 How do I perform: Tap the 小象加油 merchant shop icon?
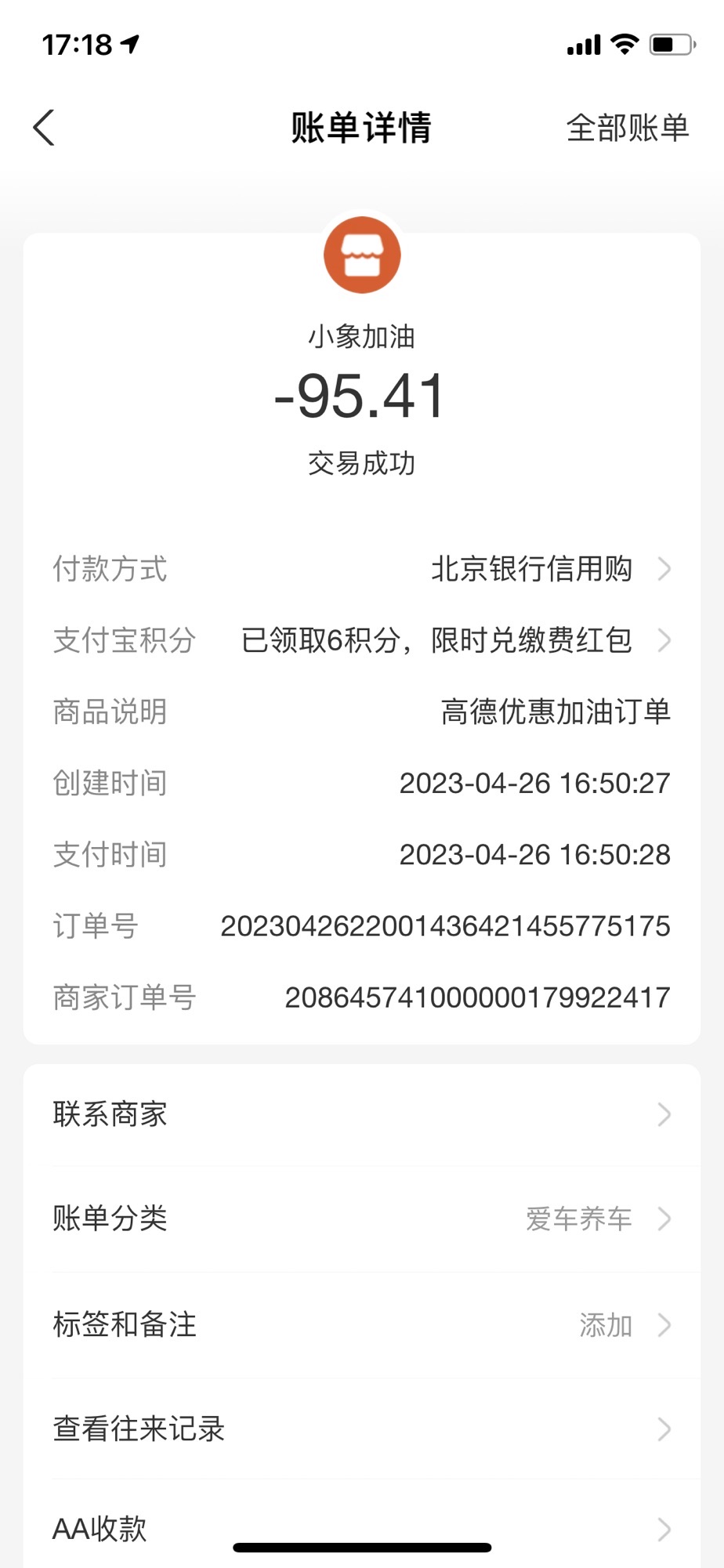point(362,255)
